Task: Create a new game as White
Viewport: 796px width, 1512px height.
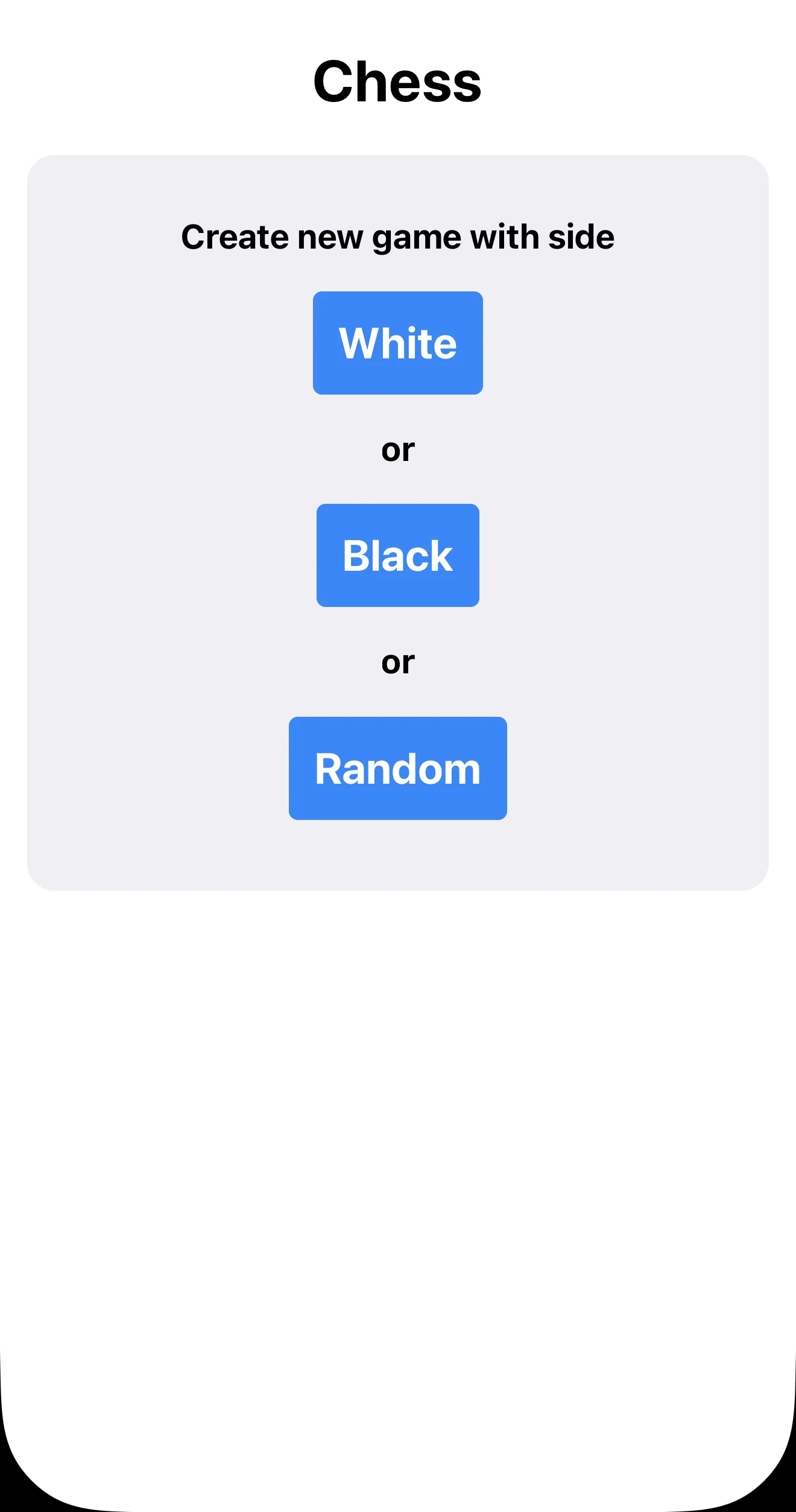Action: (398, 343)
